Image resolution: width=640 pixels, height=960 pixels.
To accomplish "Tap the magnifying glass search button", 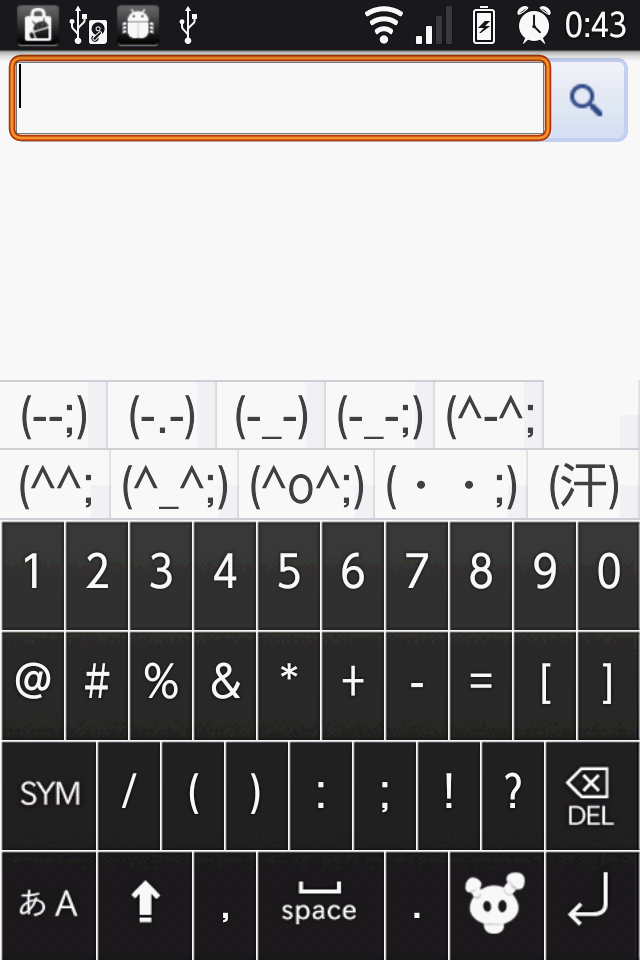I will (x=587, y=99).
